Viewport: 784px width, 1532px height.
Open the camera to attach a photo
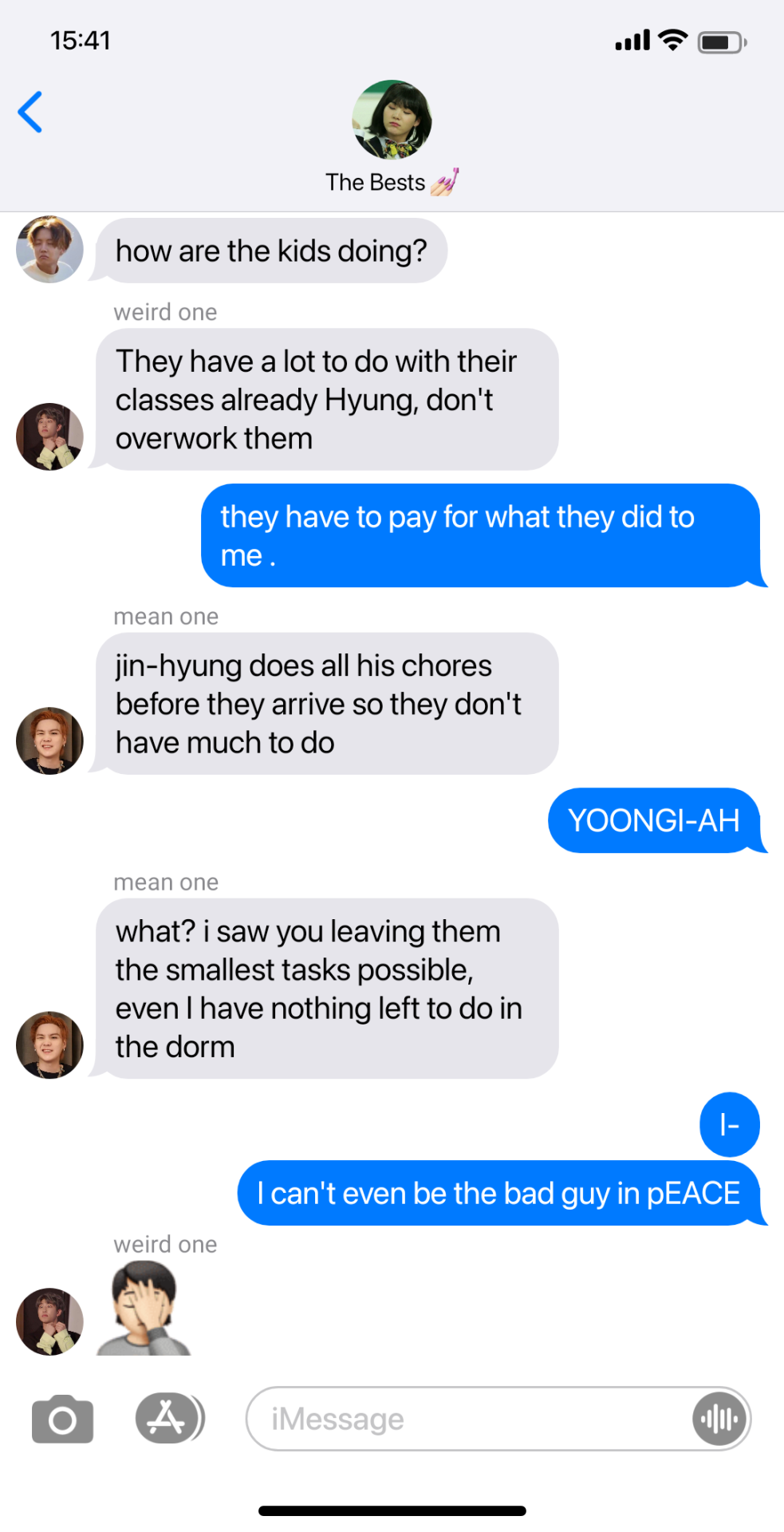[62, 1419]
